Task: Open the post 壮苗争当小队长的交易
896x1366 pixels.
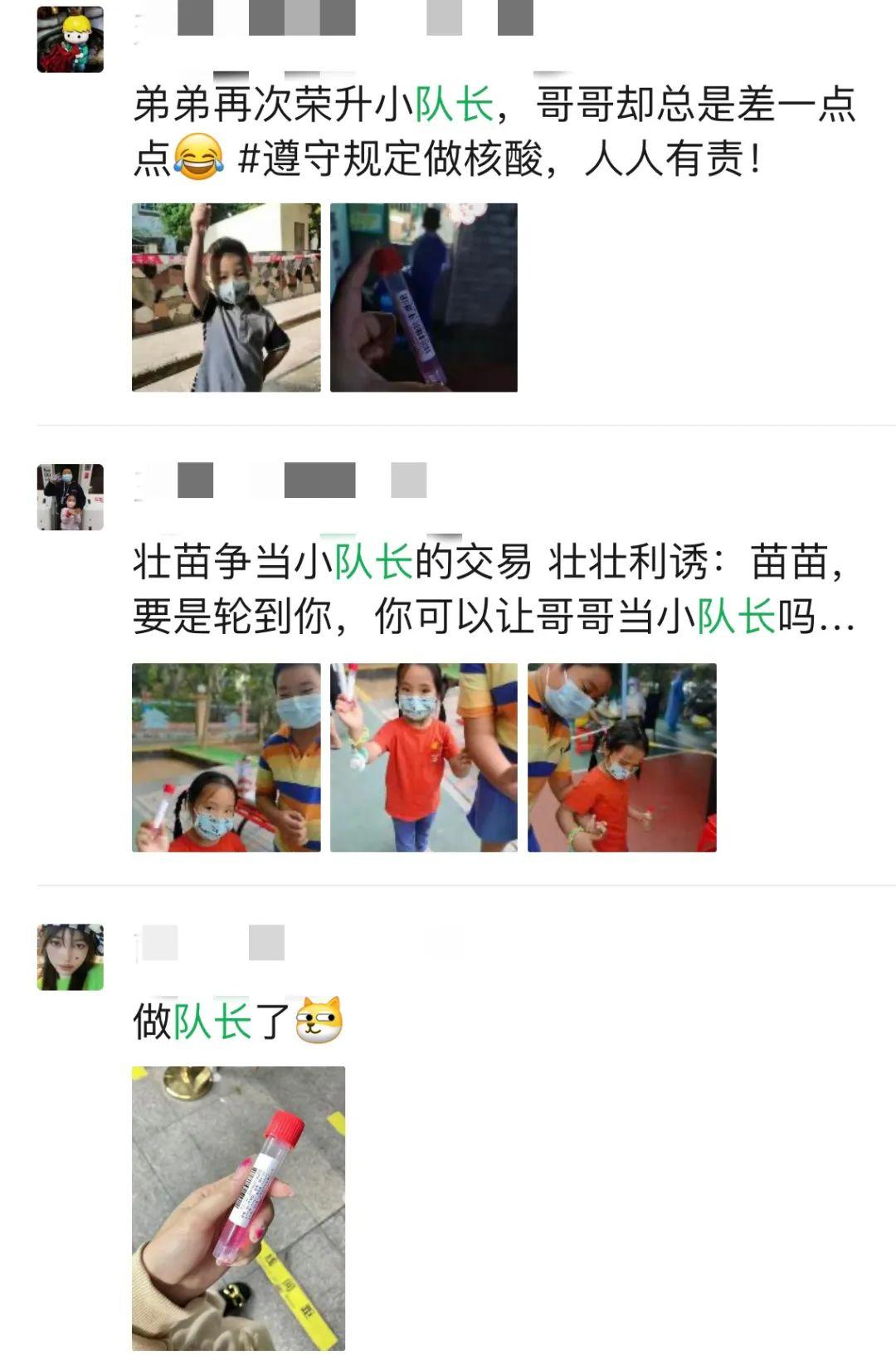Action: pos(494,589)
